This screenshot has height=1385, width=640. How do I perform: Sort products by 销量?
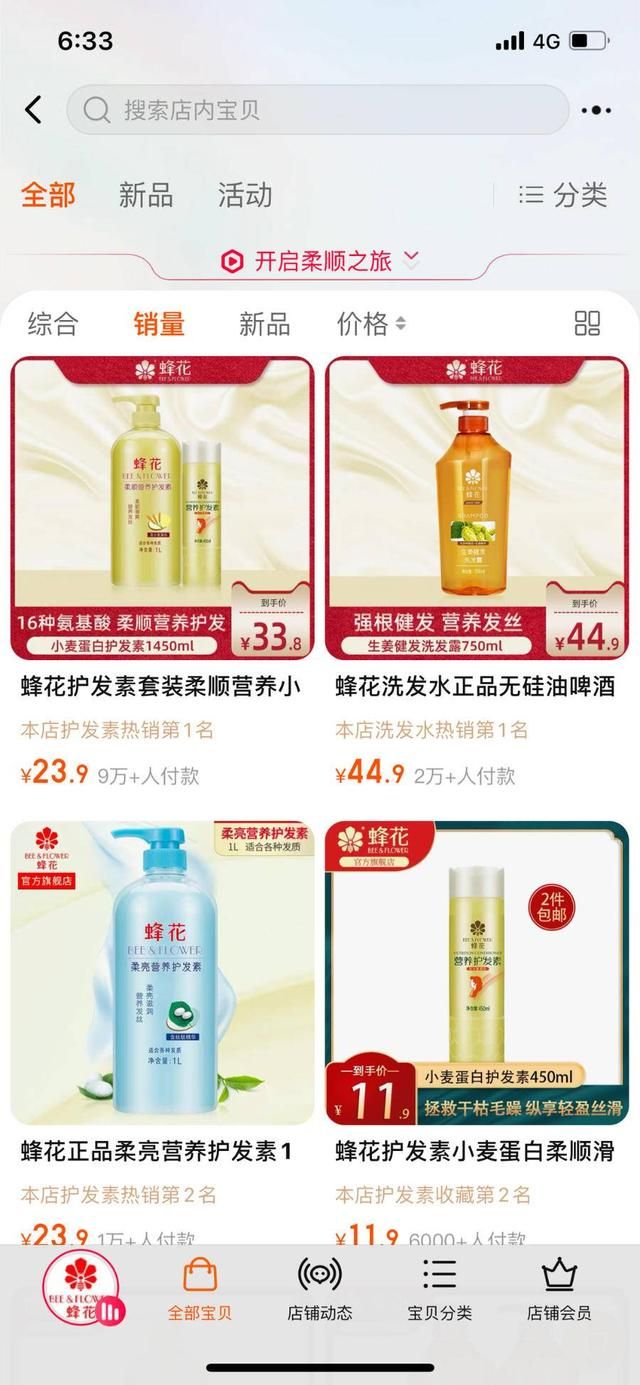[x=159, y=324]
